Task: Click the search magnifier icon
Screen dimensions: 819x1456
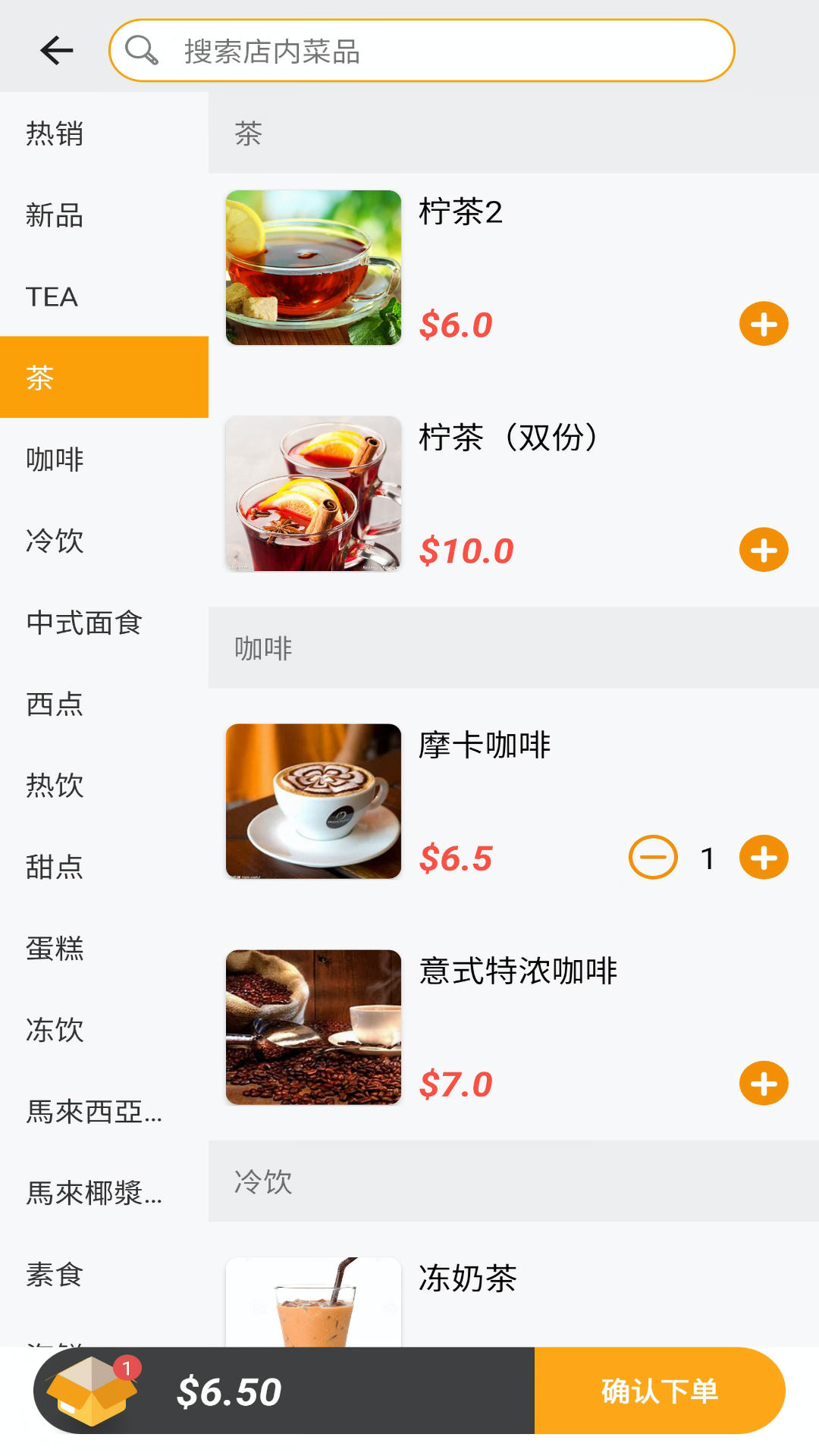Action: 141,50
